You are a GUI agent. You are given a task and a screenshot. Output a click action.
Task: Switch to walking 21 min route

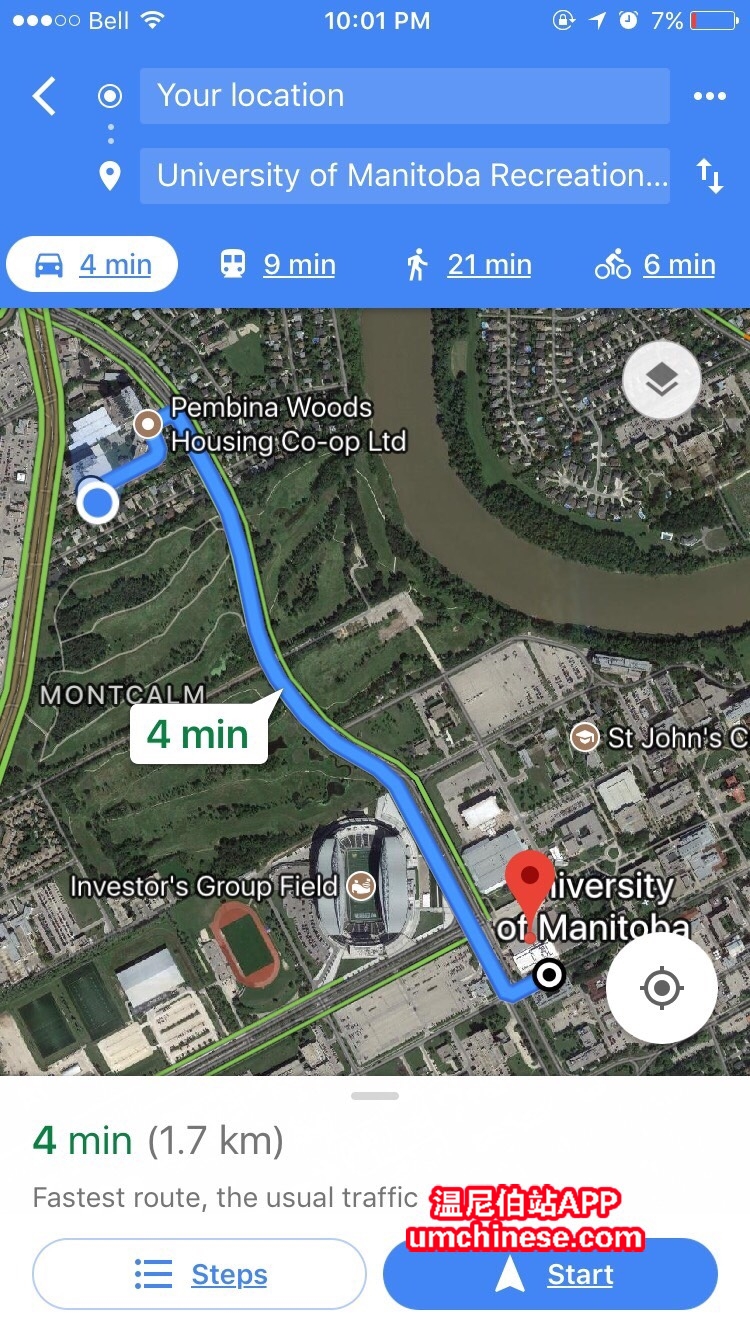469,265
